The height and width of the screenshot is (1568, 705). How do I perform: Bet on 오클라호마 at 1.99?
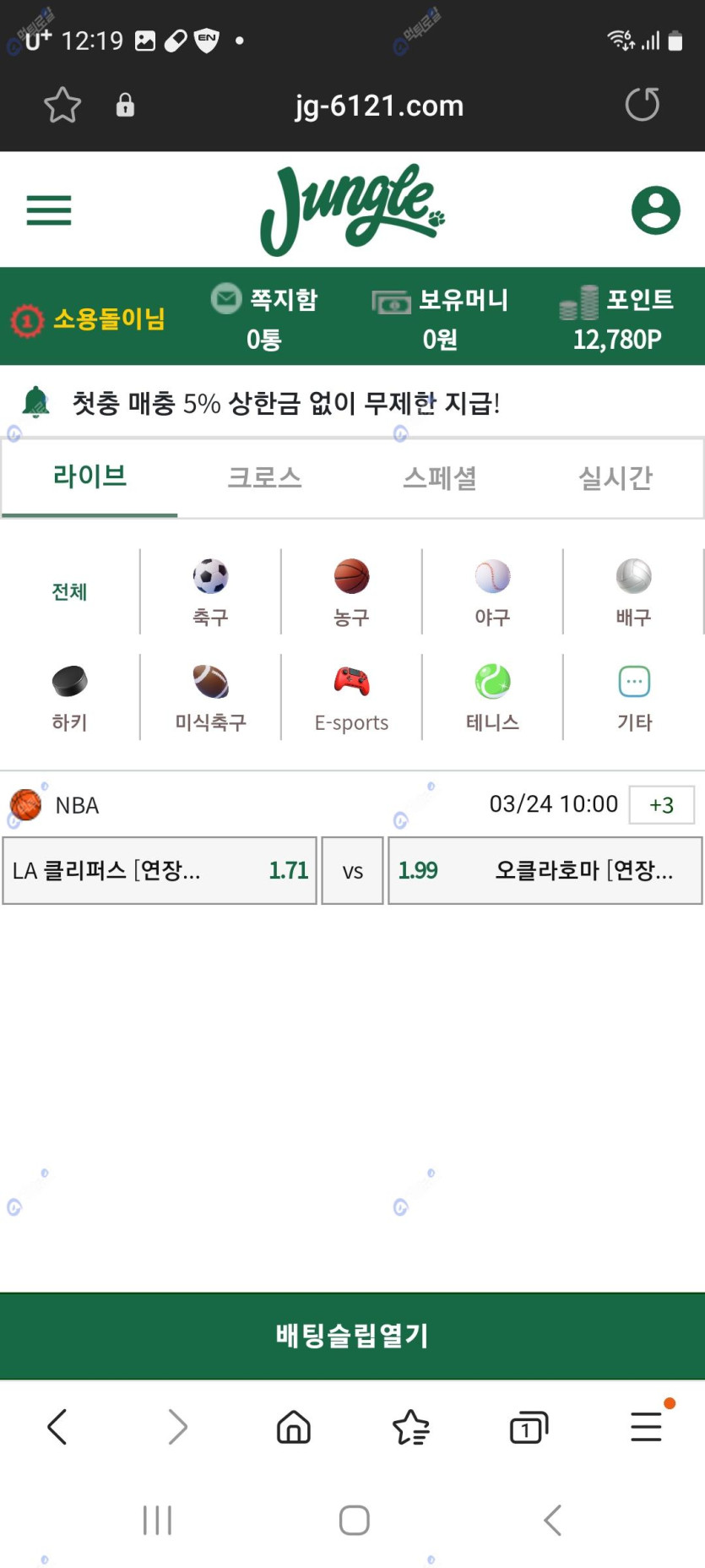[x=545, y=871]
